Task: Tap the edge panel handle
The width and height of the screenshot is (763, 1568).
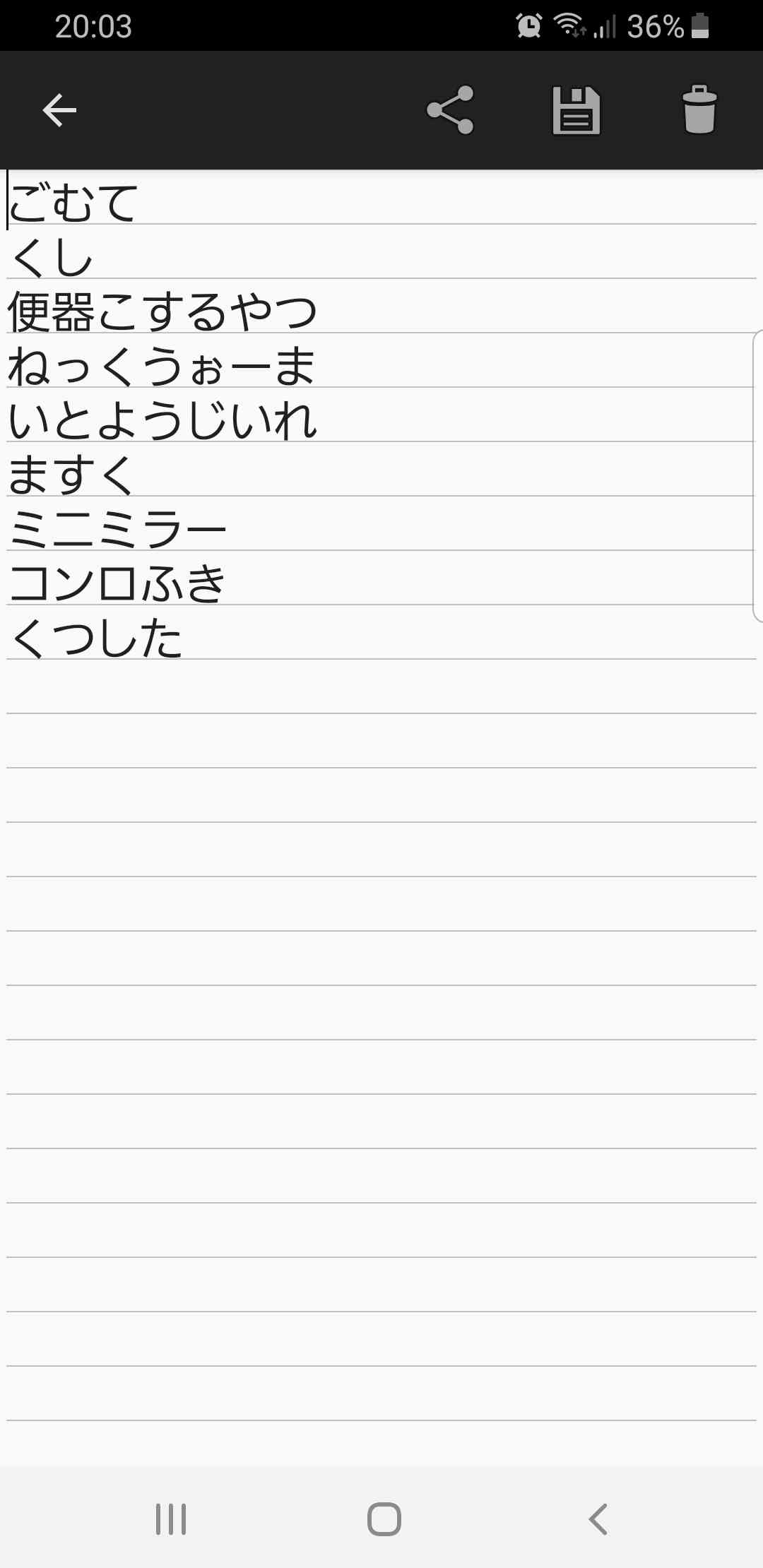Action: click(757, 475)
